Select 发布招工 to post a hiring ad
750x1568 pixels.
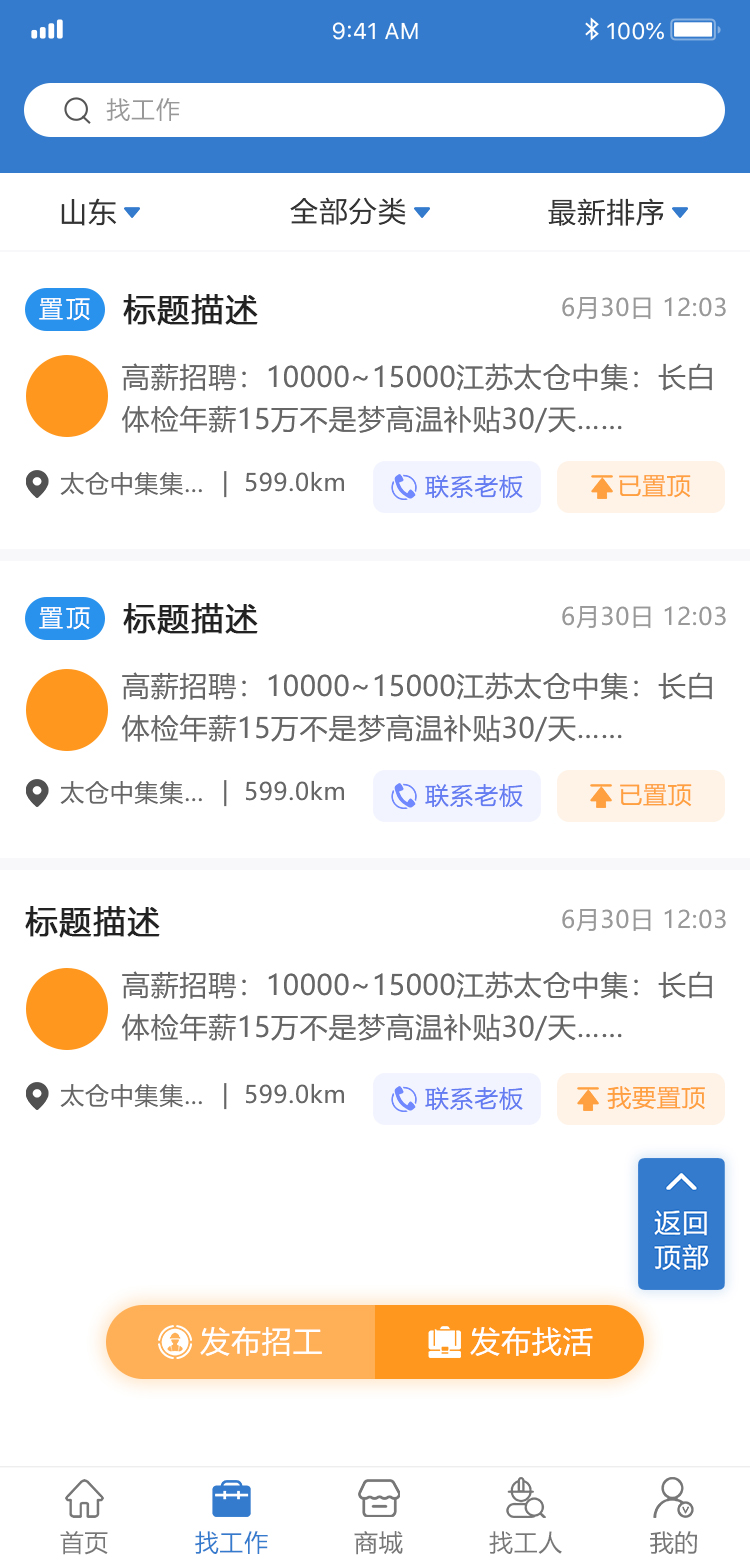point(241,1342)
